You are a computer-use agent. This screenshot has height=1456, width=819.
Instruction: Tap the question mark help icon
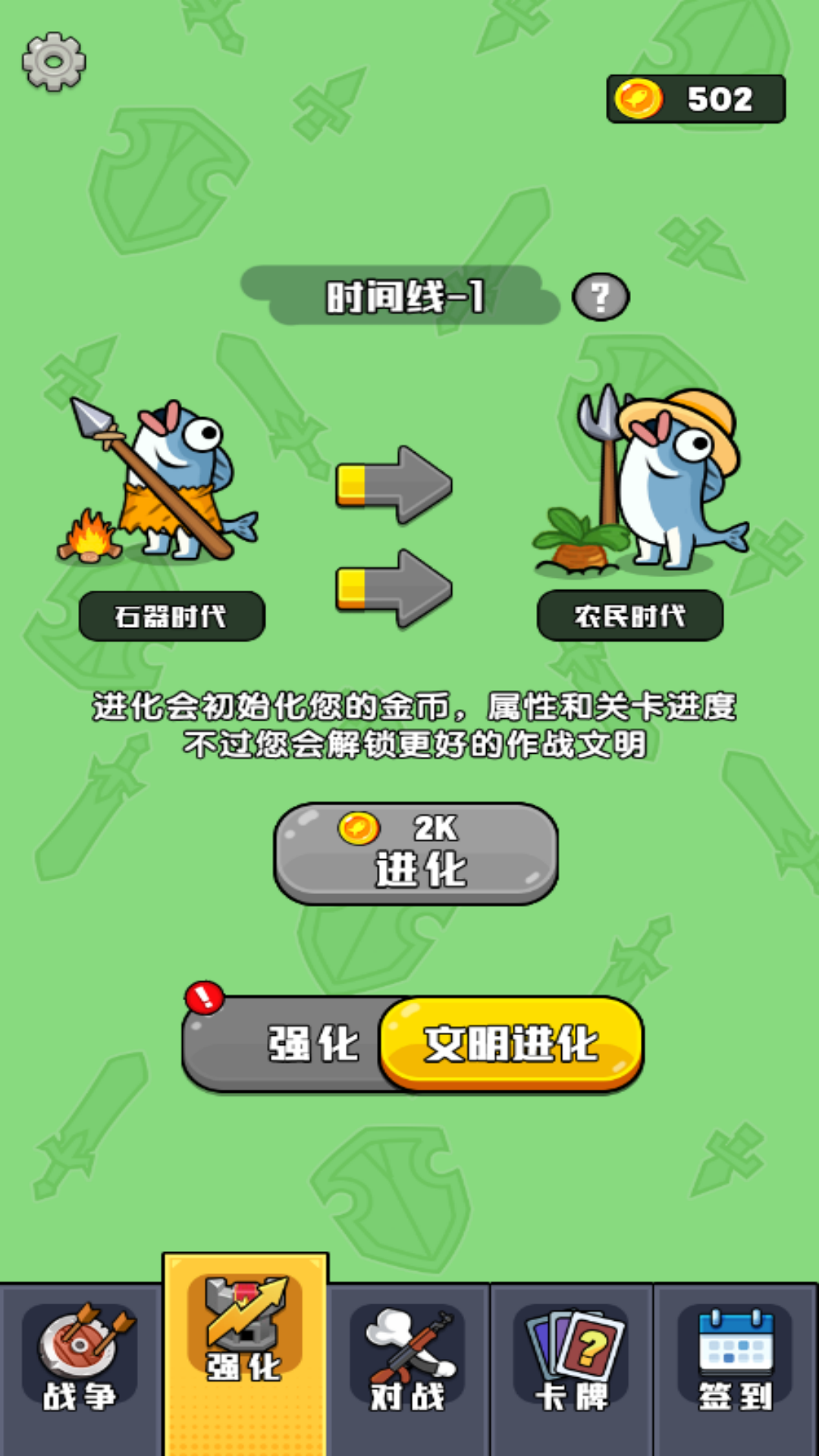click(601, 297)
